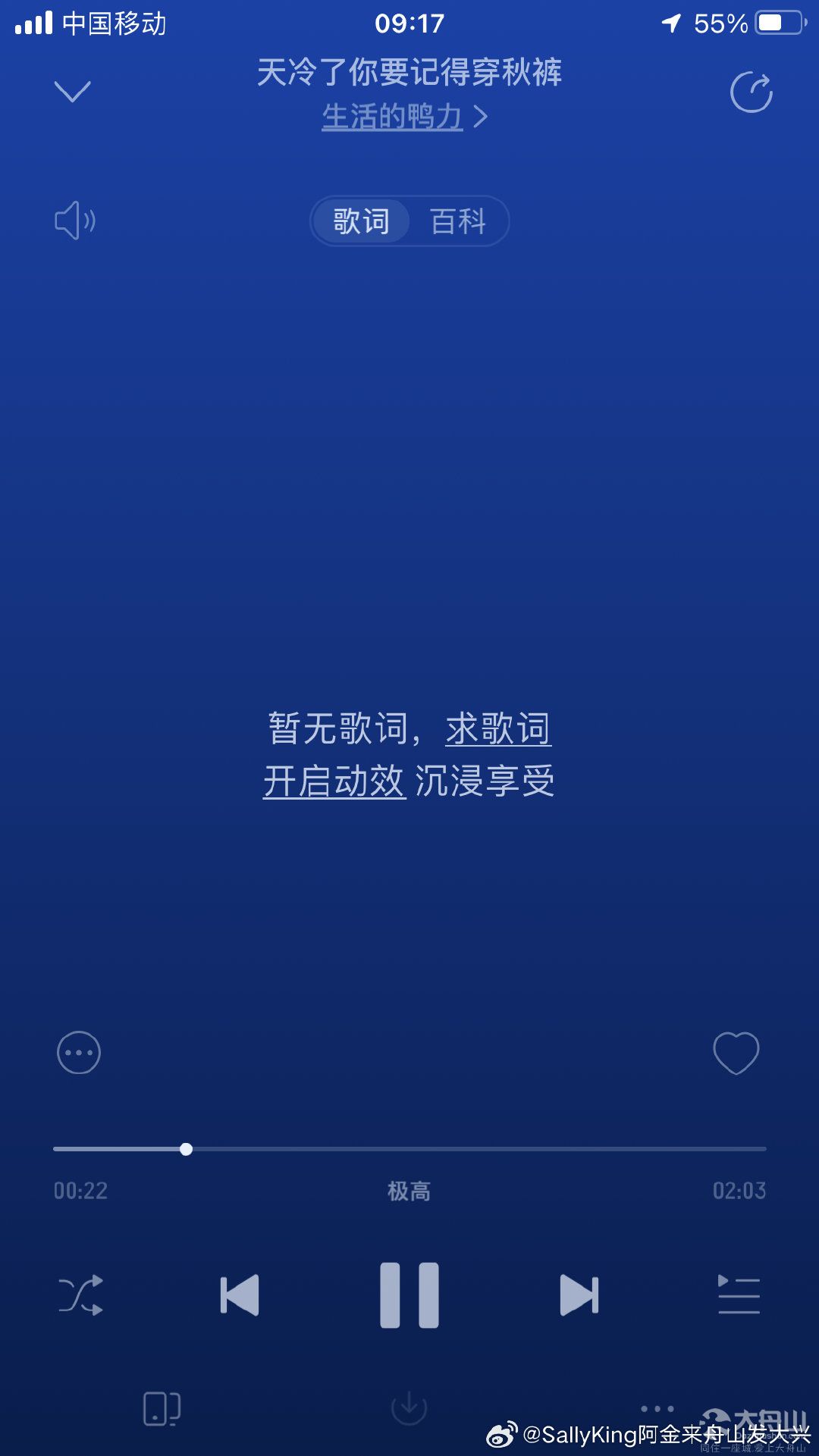Share this song via top-right icon
This screenshot has width=819, height=1456.
(752, 92)
